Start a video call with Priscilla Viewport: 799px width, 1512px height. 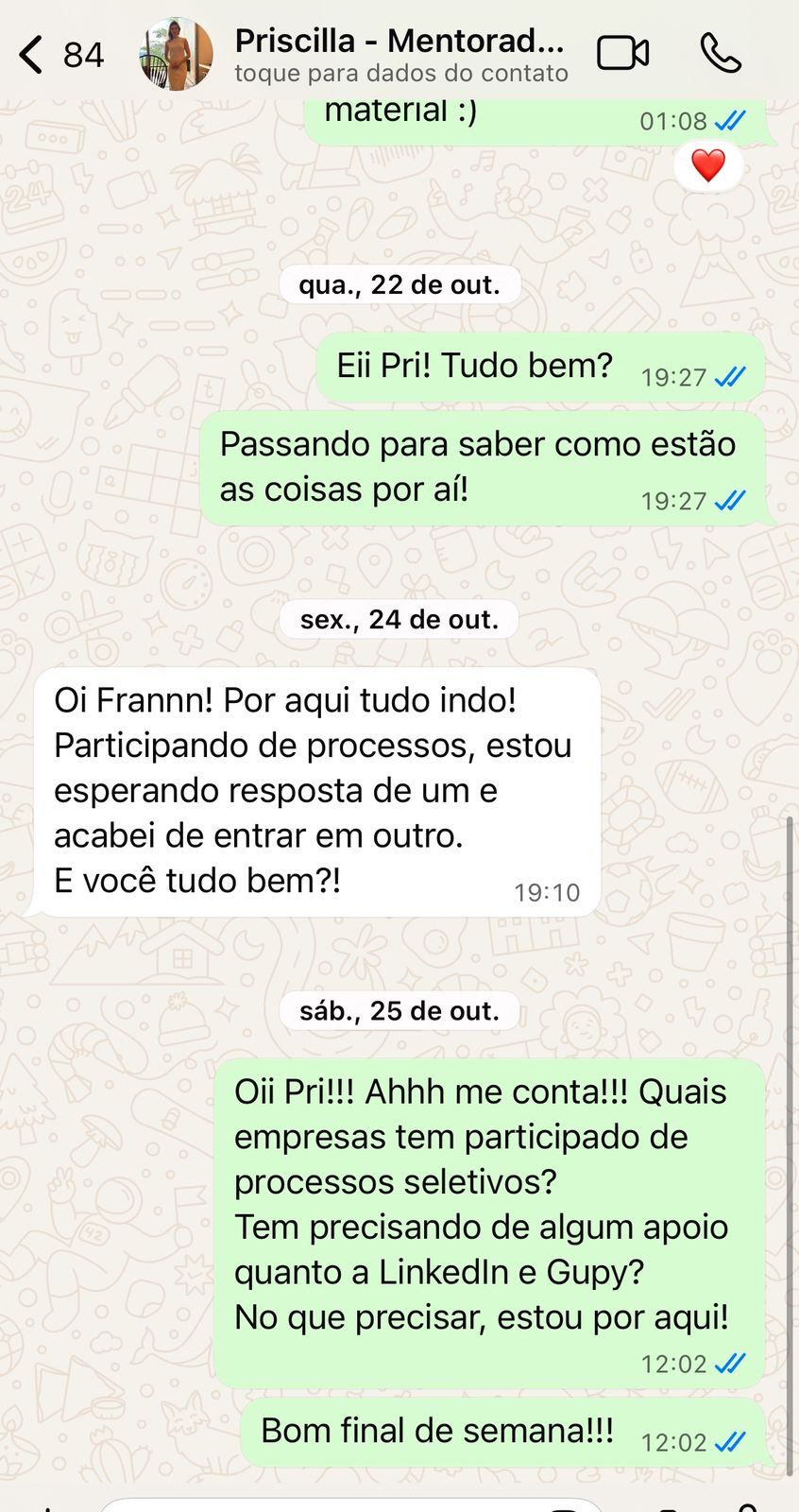tap(623, 54)
